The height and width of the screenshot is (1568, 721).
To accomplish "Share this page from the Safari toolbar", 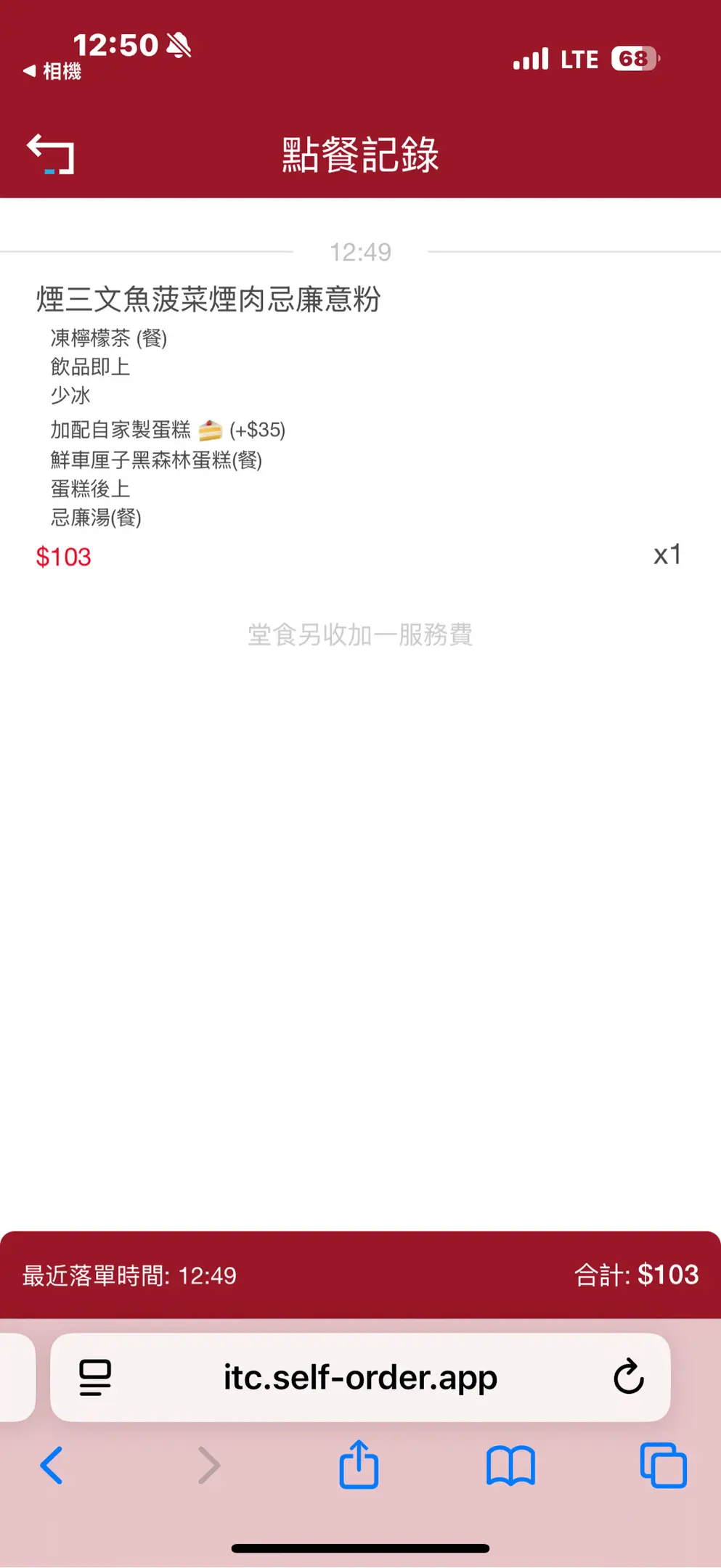I will 359,1465.
